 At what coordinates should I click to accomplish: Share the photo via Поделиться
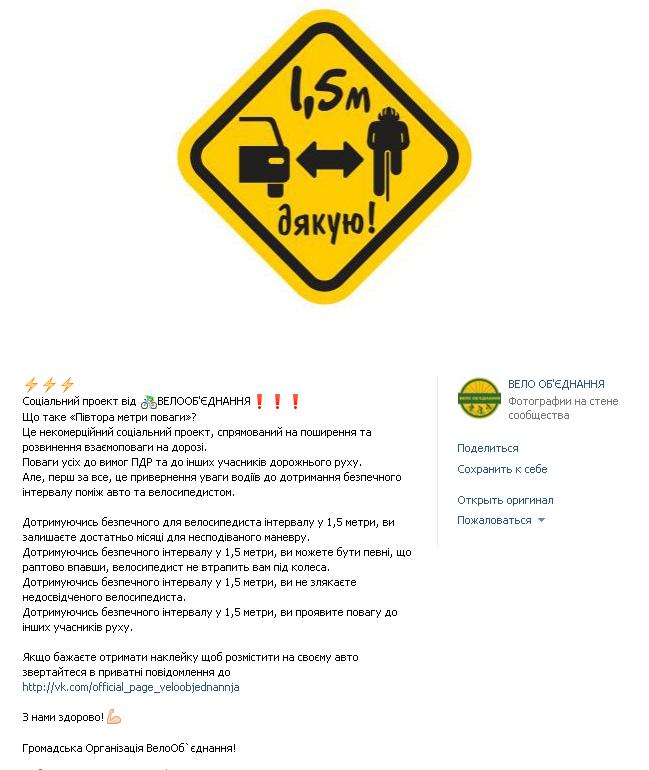click(x=487, y=448)
